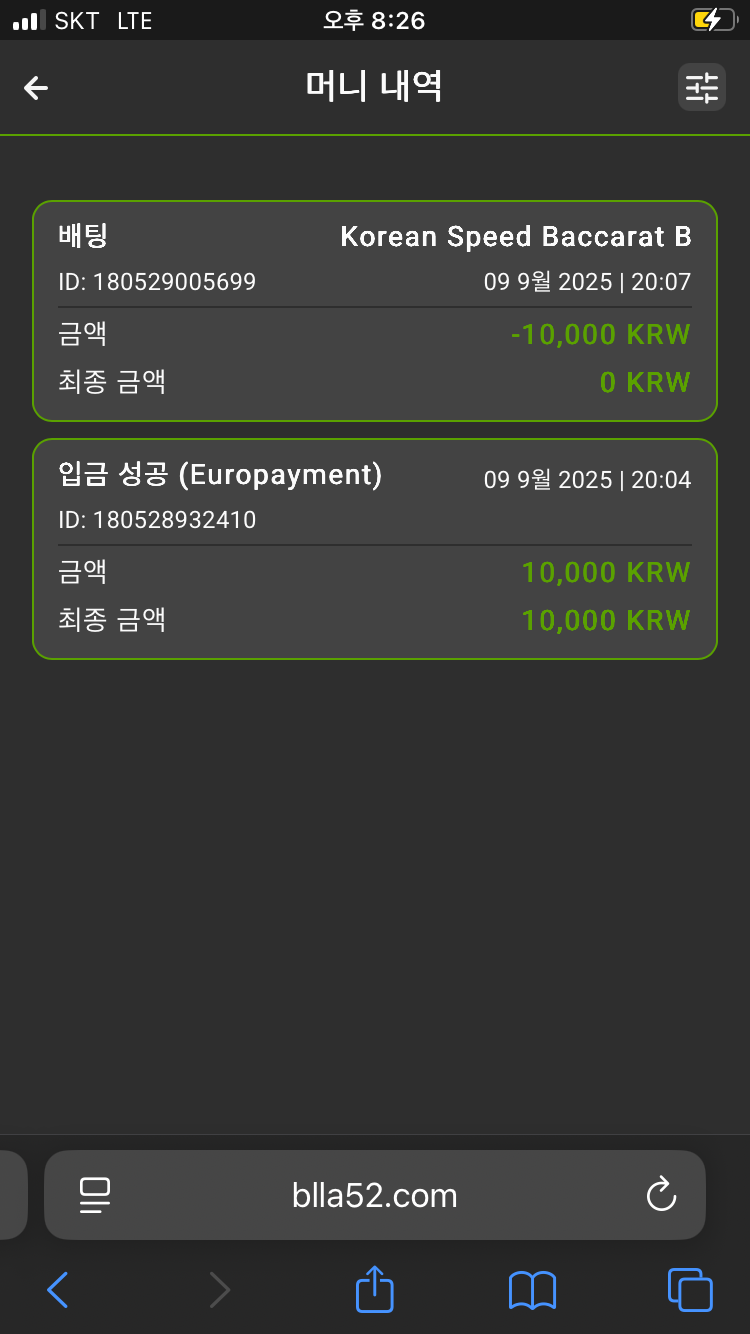This screenshot has width=750, height=1334.
Task: Tap the blla52.com address bar
Action: click(375, 1195)
